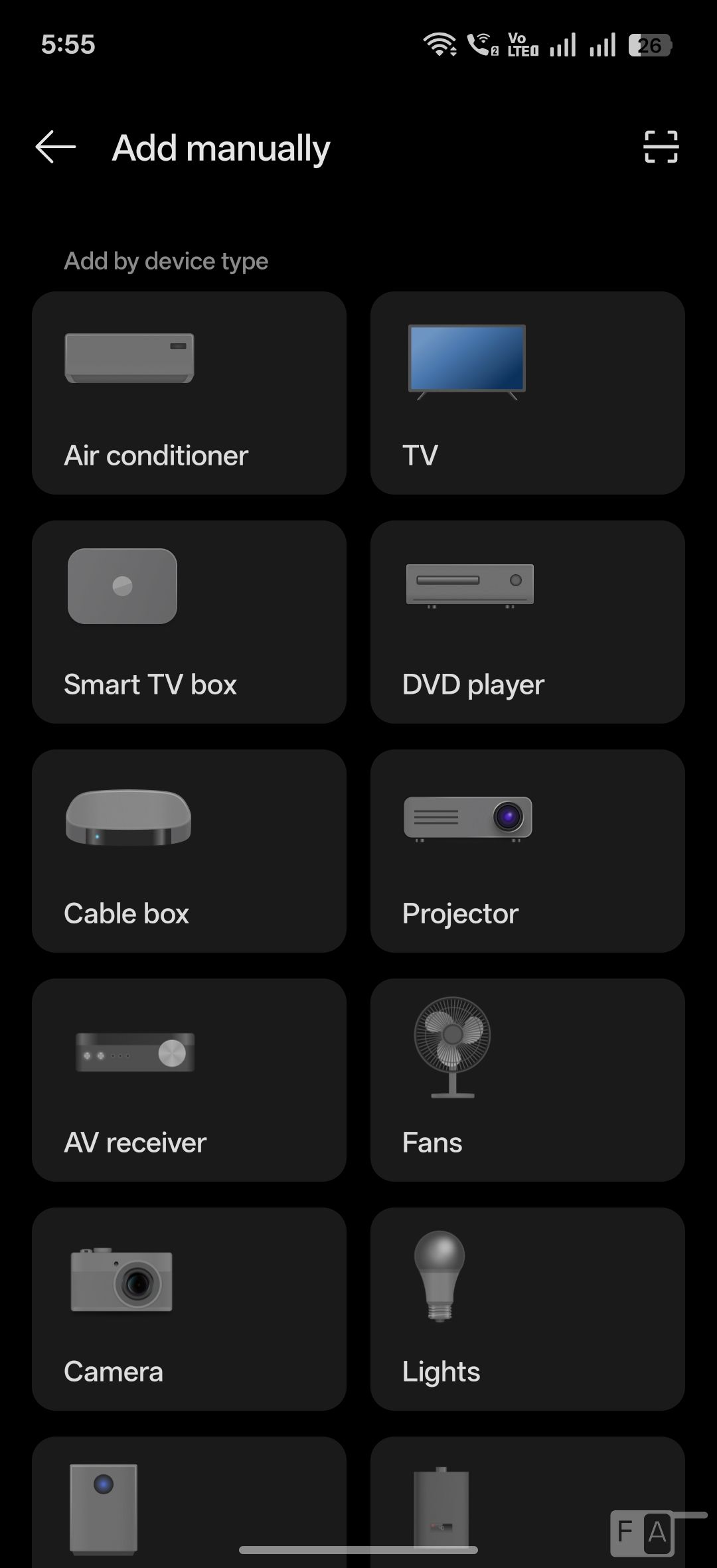Open the Fans device type

point(527,1080)
